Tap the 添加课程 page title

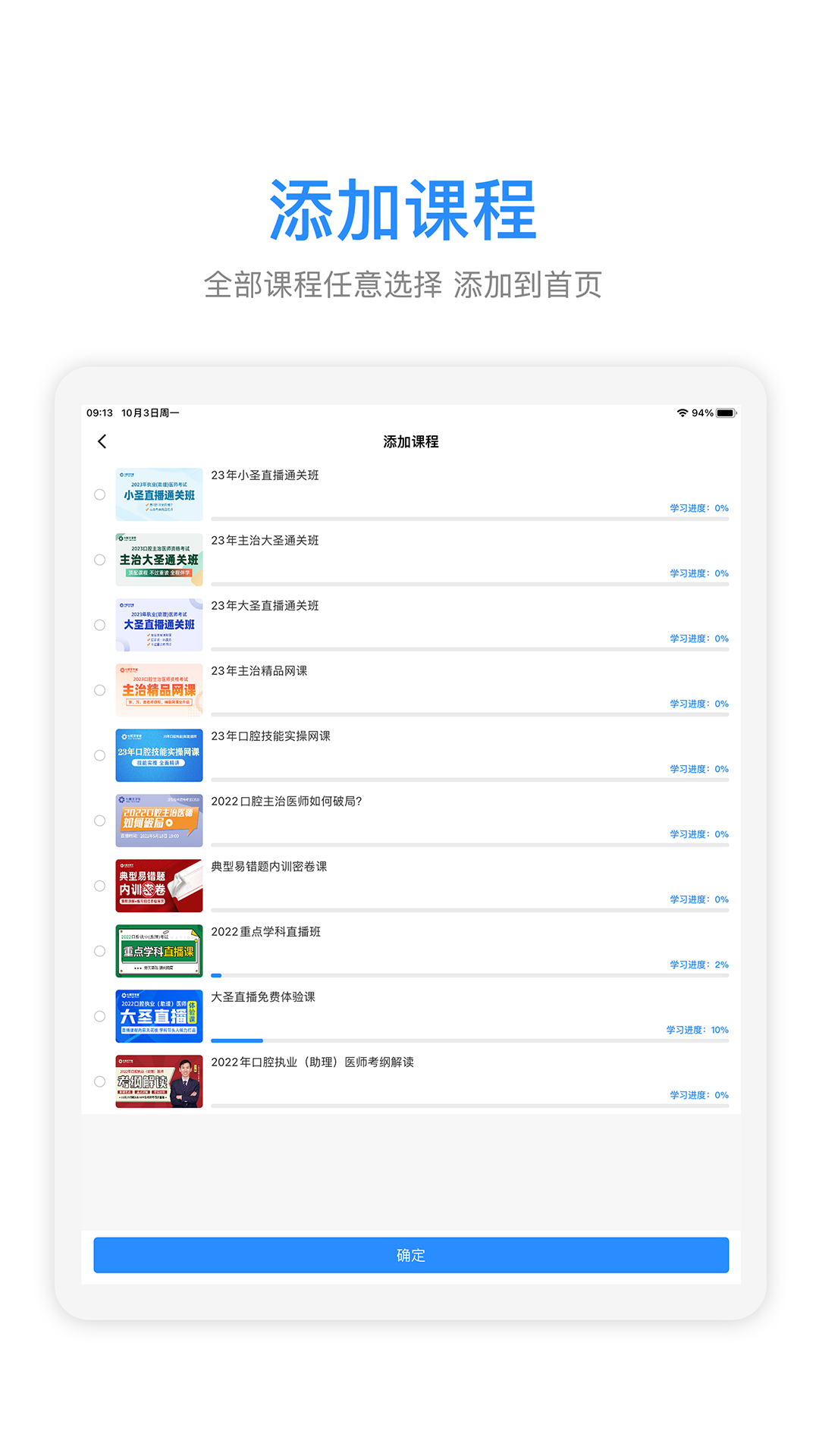pyautogui.click(x=409, y=441)
